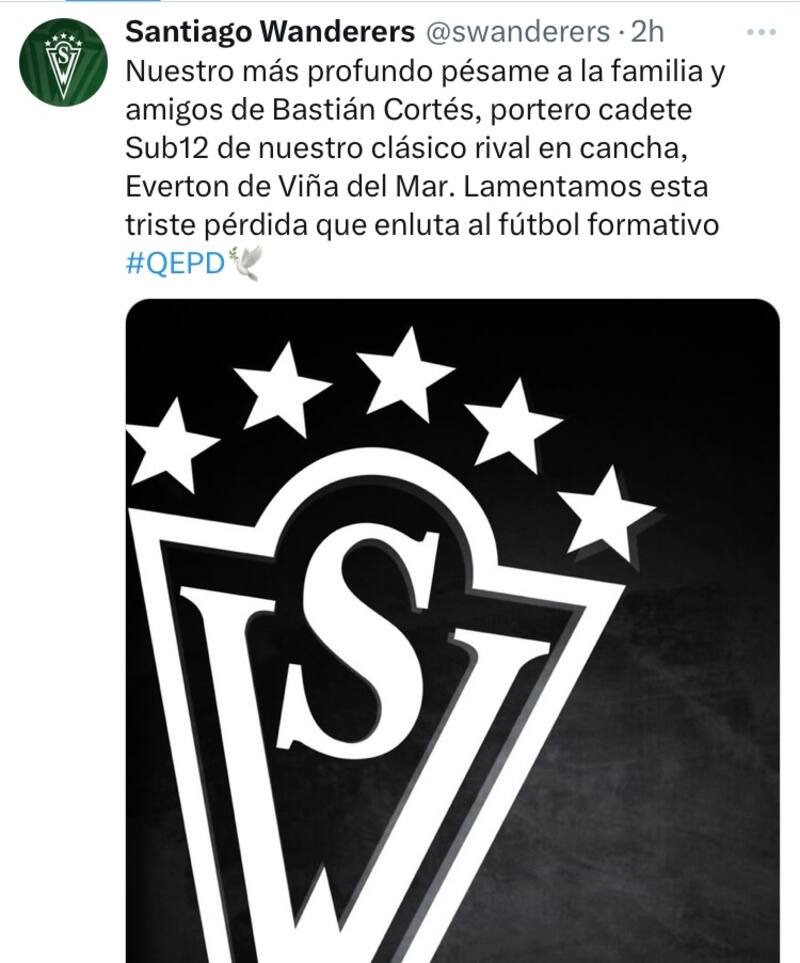View the black-and-white crest image full screen

452,630
